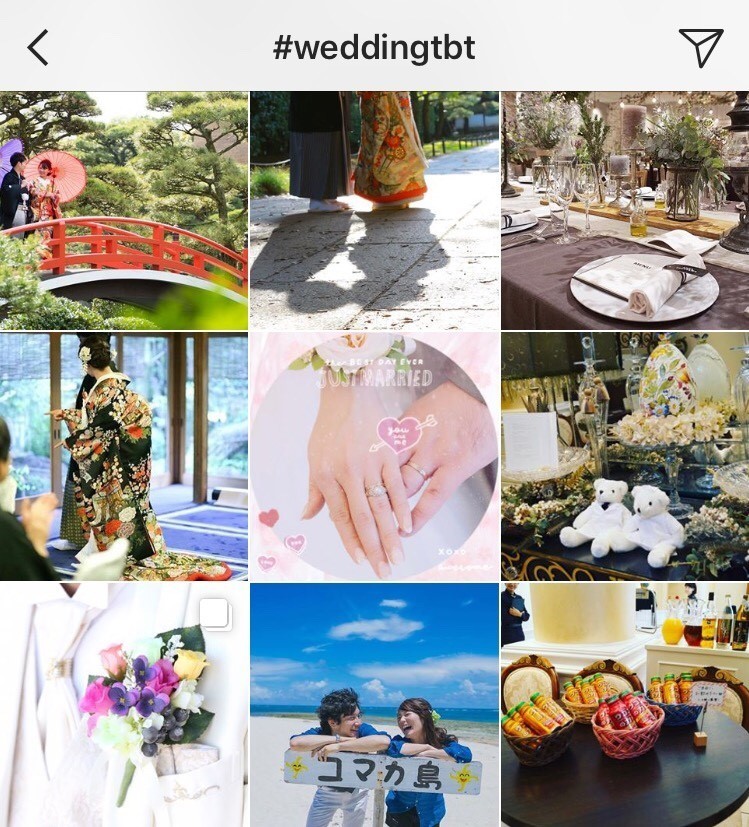This screenshot has height=827, width=749.
Task: Select the #weddingtbt hashtag title
Action: [x=374, y=42]
